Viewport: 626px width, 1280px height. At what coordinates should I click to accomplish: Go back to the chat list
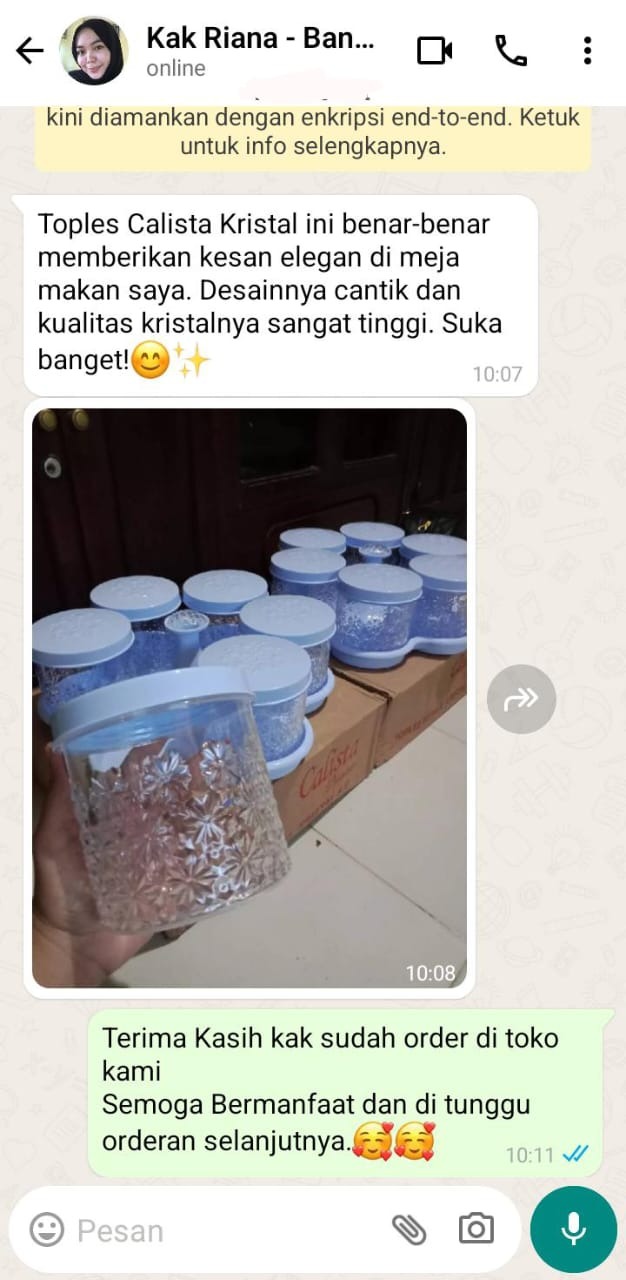30,51
